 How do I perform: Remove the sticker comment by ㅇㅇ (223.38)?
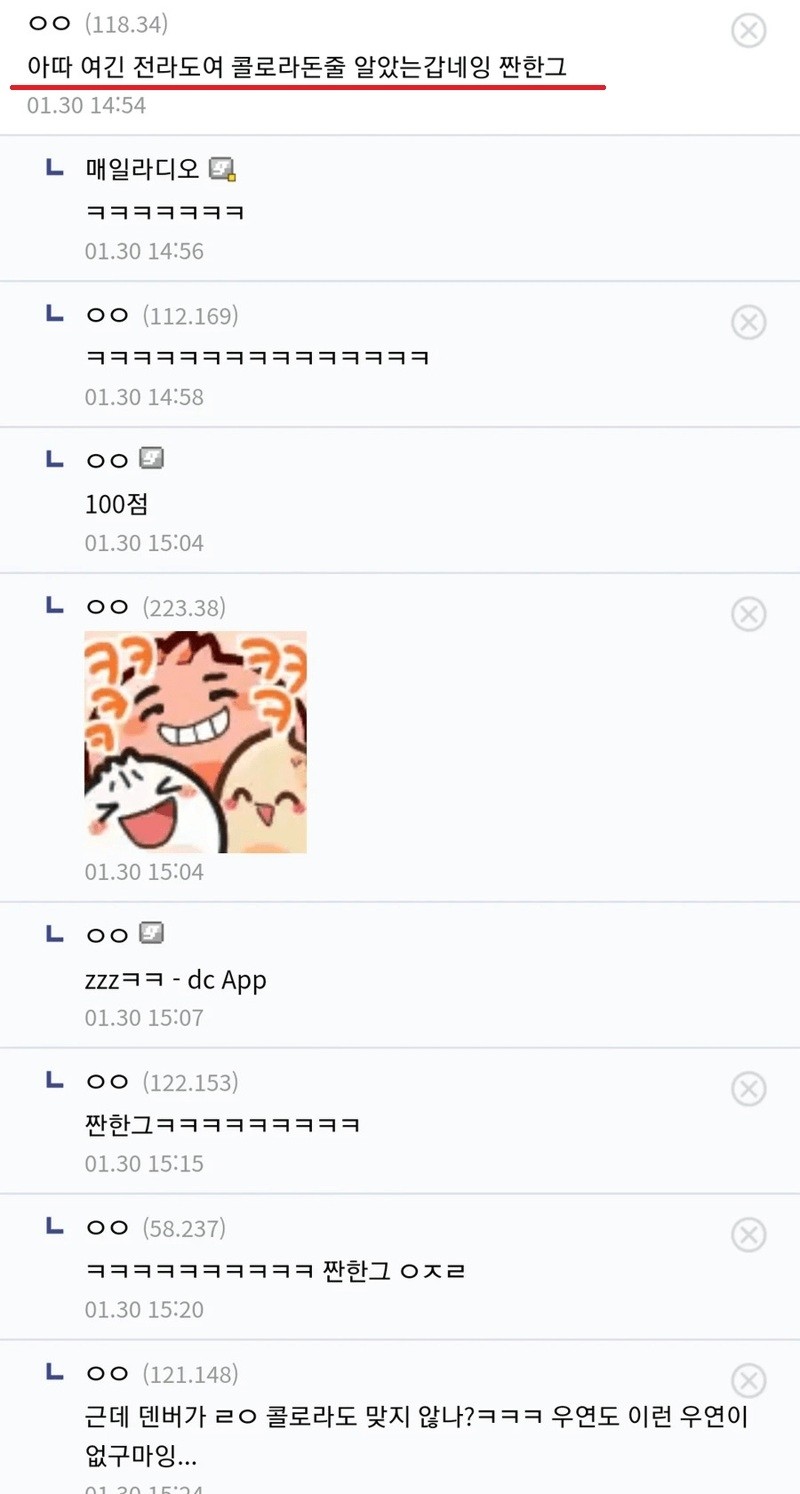pyautogui.click(x=748, y=613)
